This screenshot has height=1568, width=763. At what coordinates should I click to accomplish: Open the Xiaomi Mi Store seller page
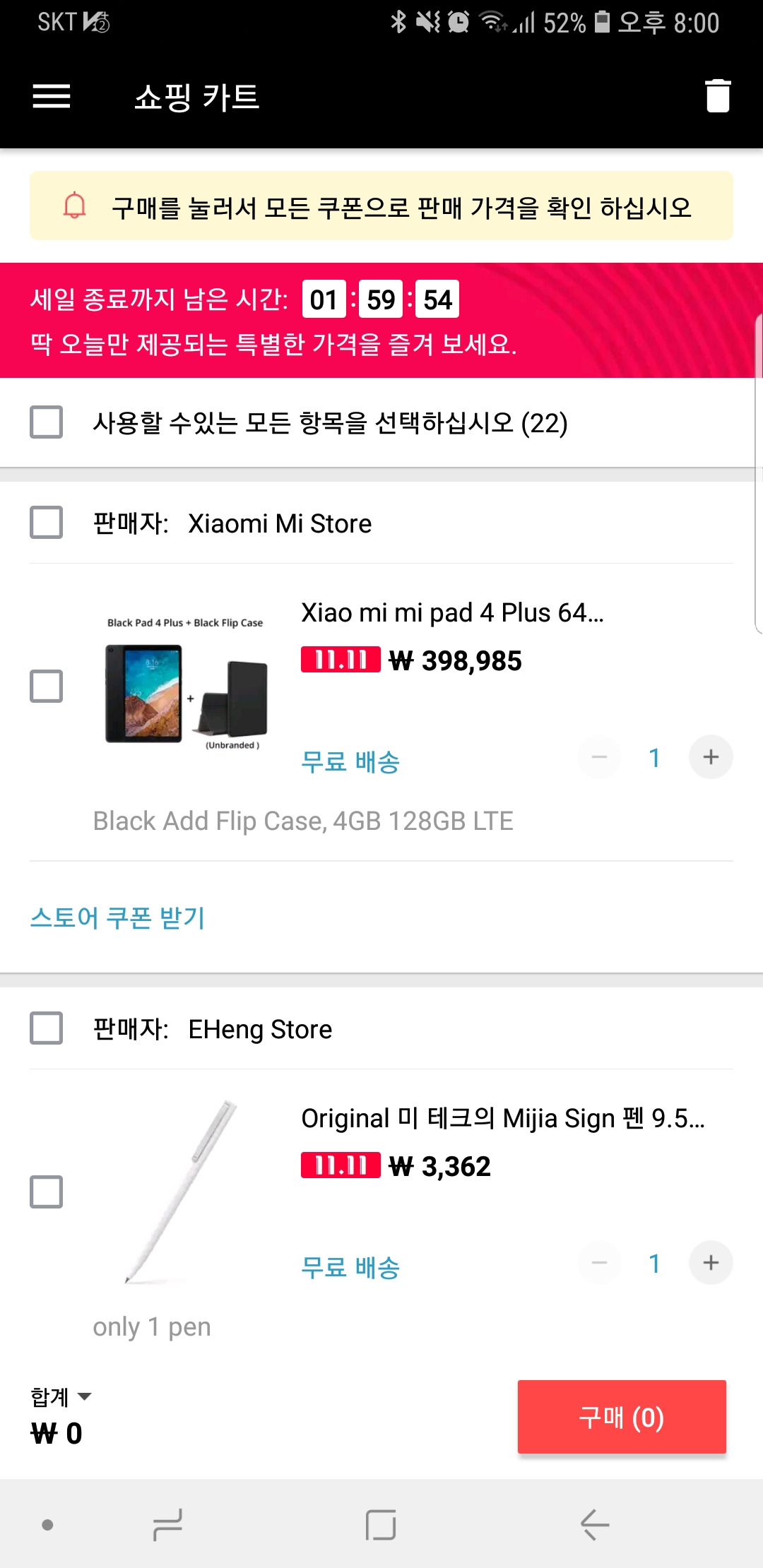pyautogui.click(x=280, y=523)
